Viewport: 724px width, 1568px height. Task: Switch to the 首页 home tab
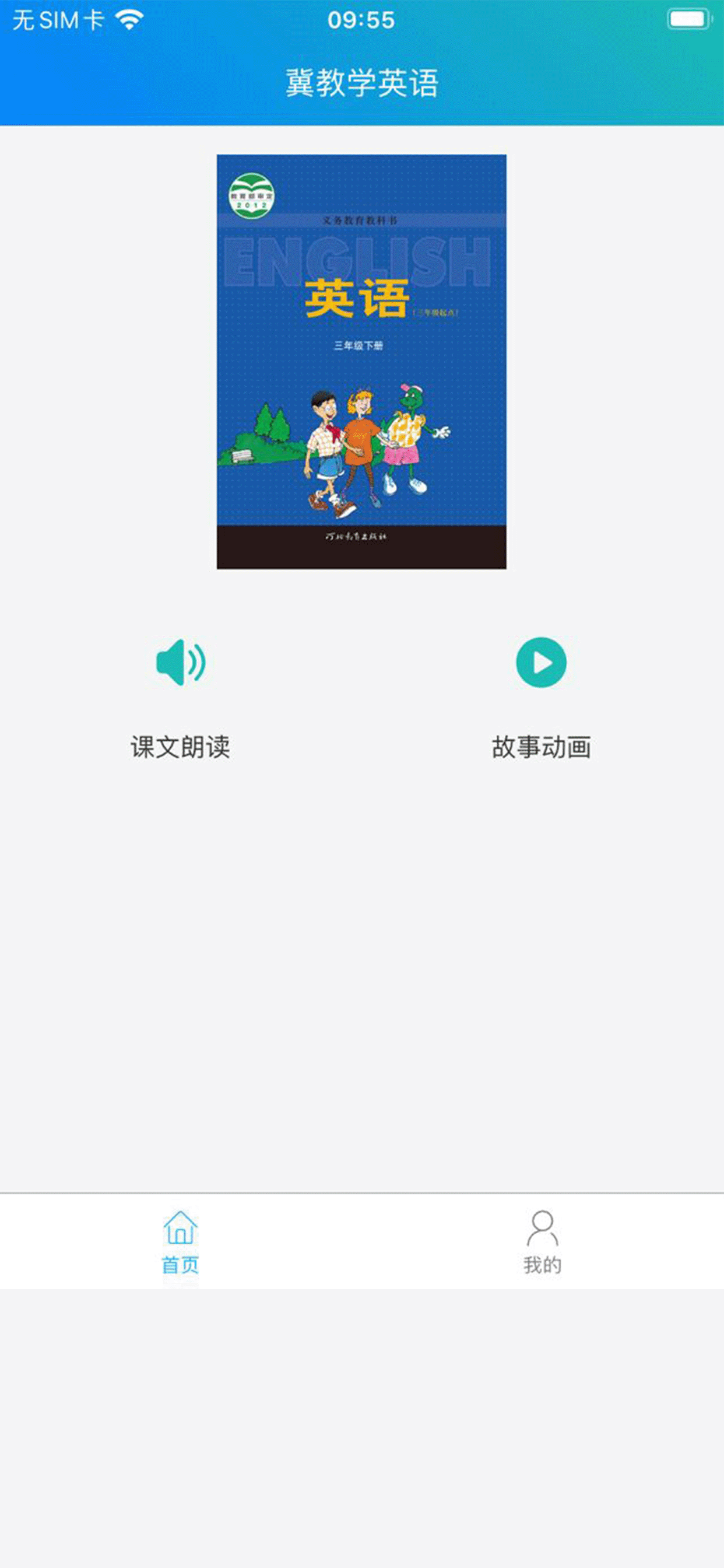180,1242
